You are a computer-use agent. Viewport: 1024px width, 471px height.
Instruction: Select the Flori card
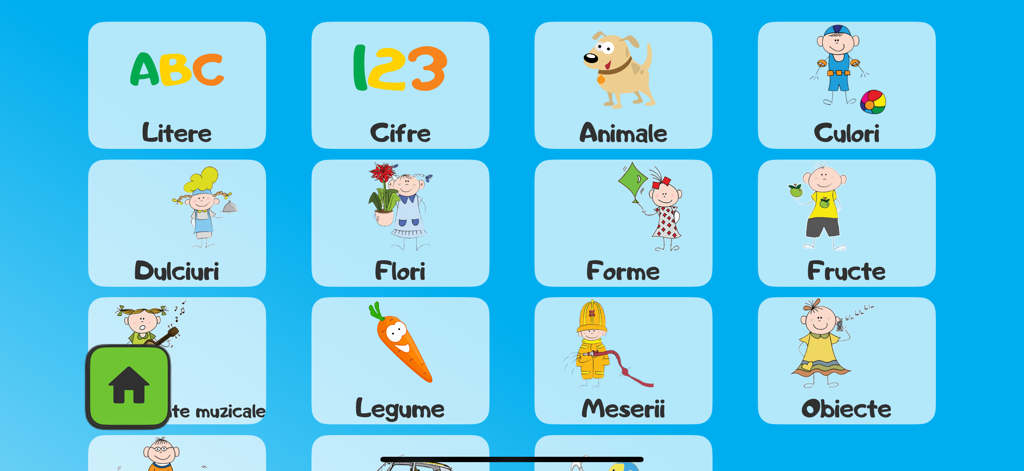[400, 223]
